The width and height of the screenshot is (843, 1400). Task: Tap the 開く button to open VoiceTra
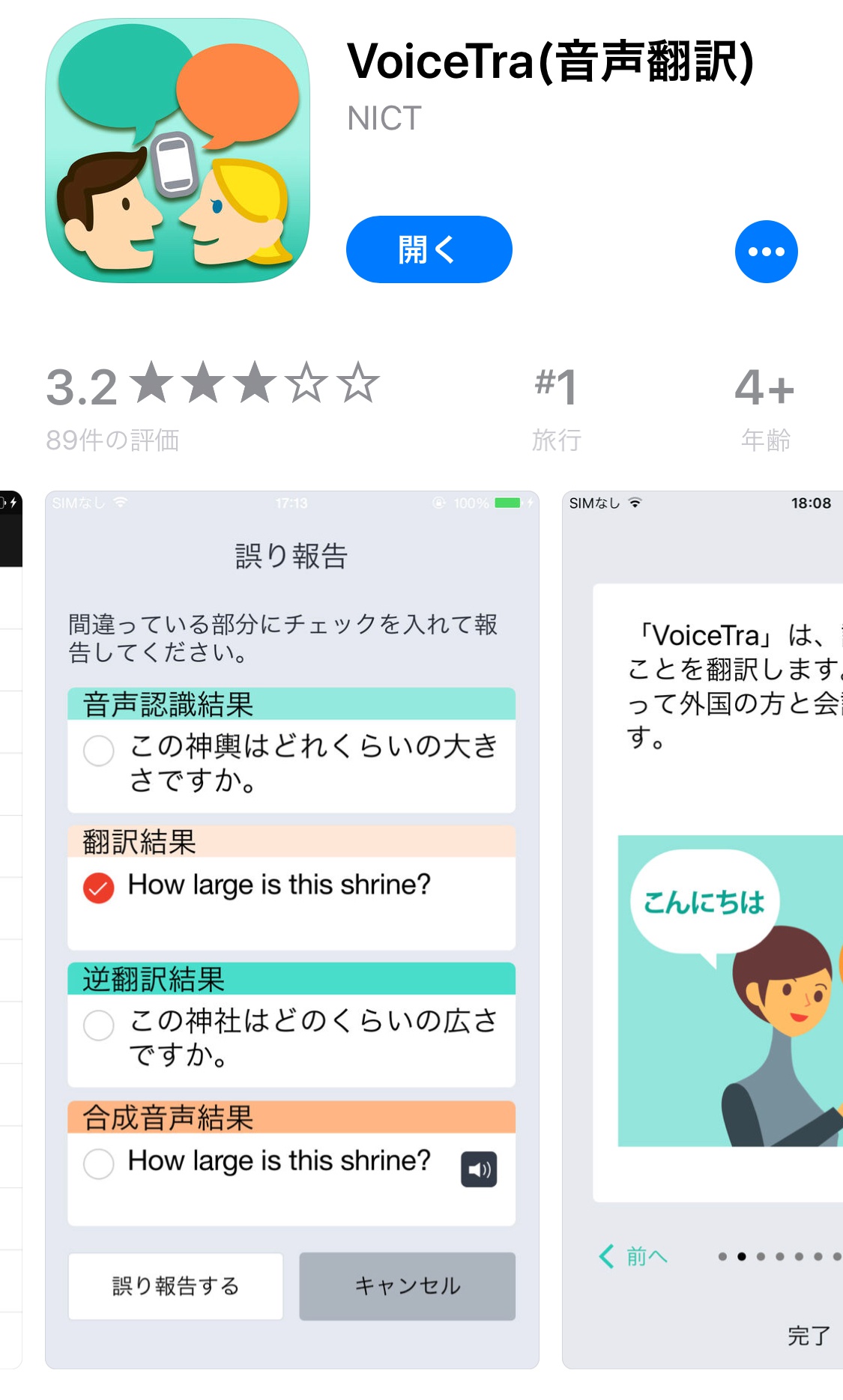[429, 249]
